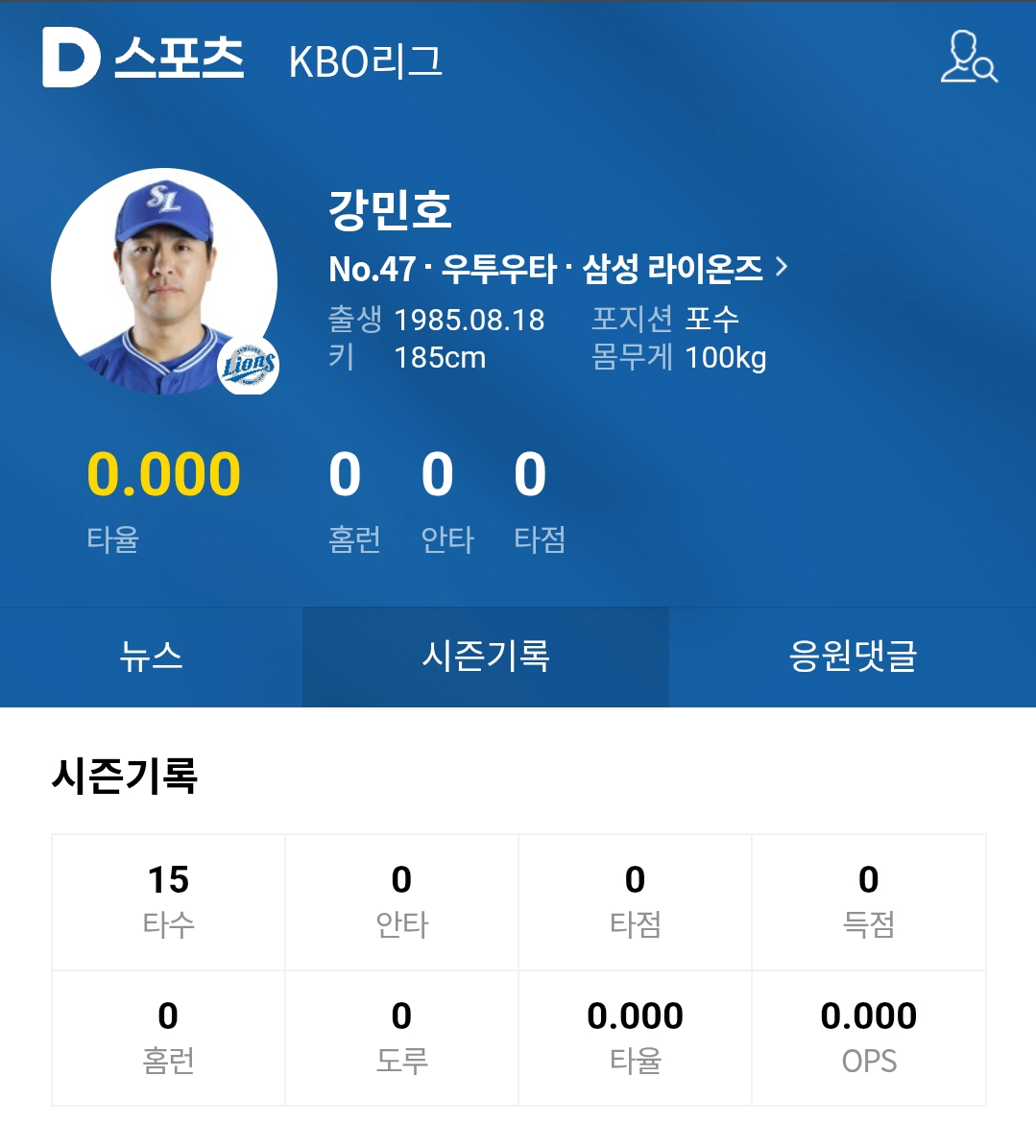Open the 삼성 라이온즈 team page

(684, 268)
